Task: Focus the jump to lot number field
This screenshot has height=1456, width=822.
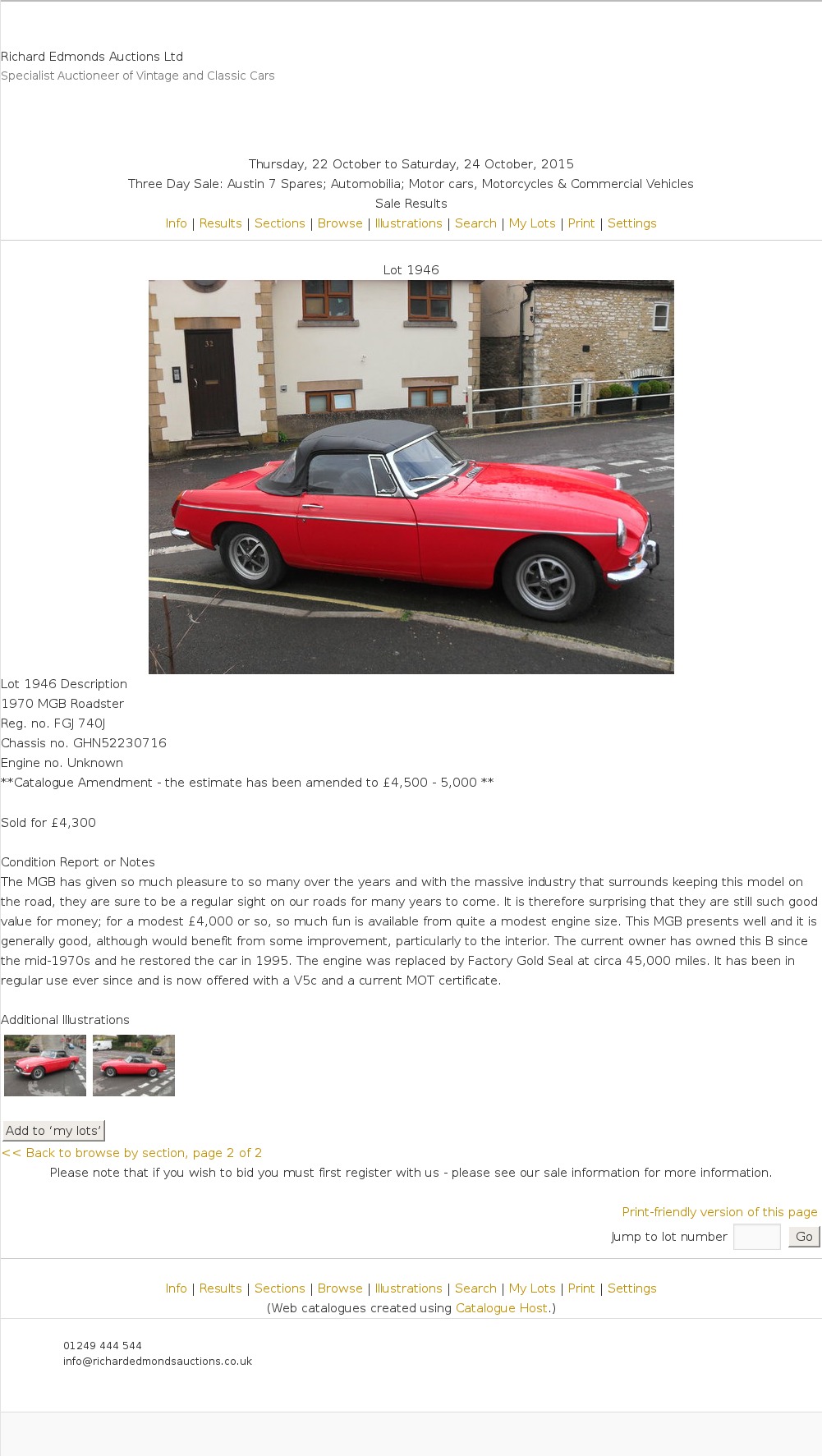Action: (756, 1237)
